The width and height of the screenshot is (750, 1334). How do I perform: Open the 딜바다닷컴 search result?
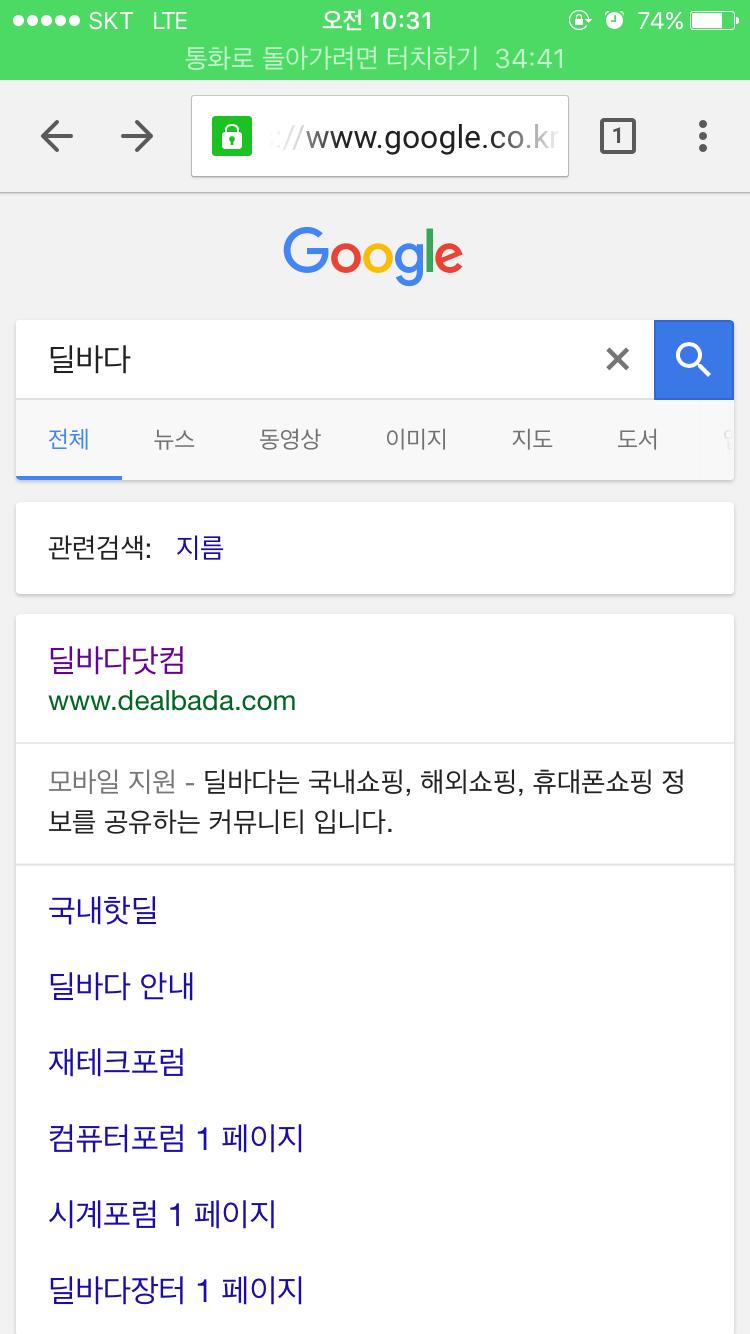click(x=116, y=660)
